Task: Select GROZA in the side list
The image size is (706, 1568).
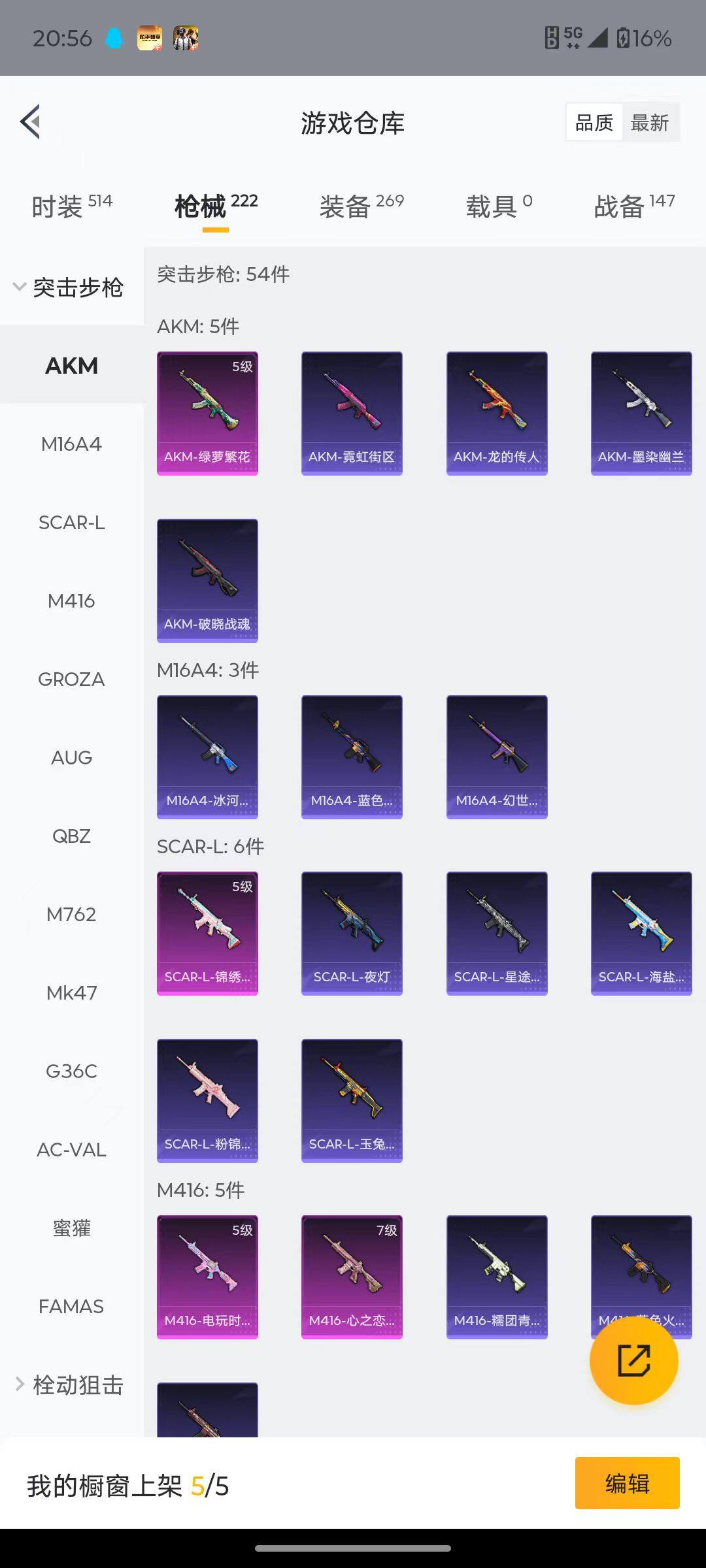Action: [x=71, y=679]
